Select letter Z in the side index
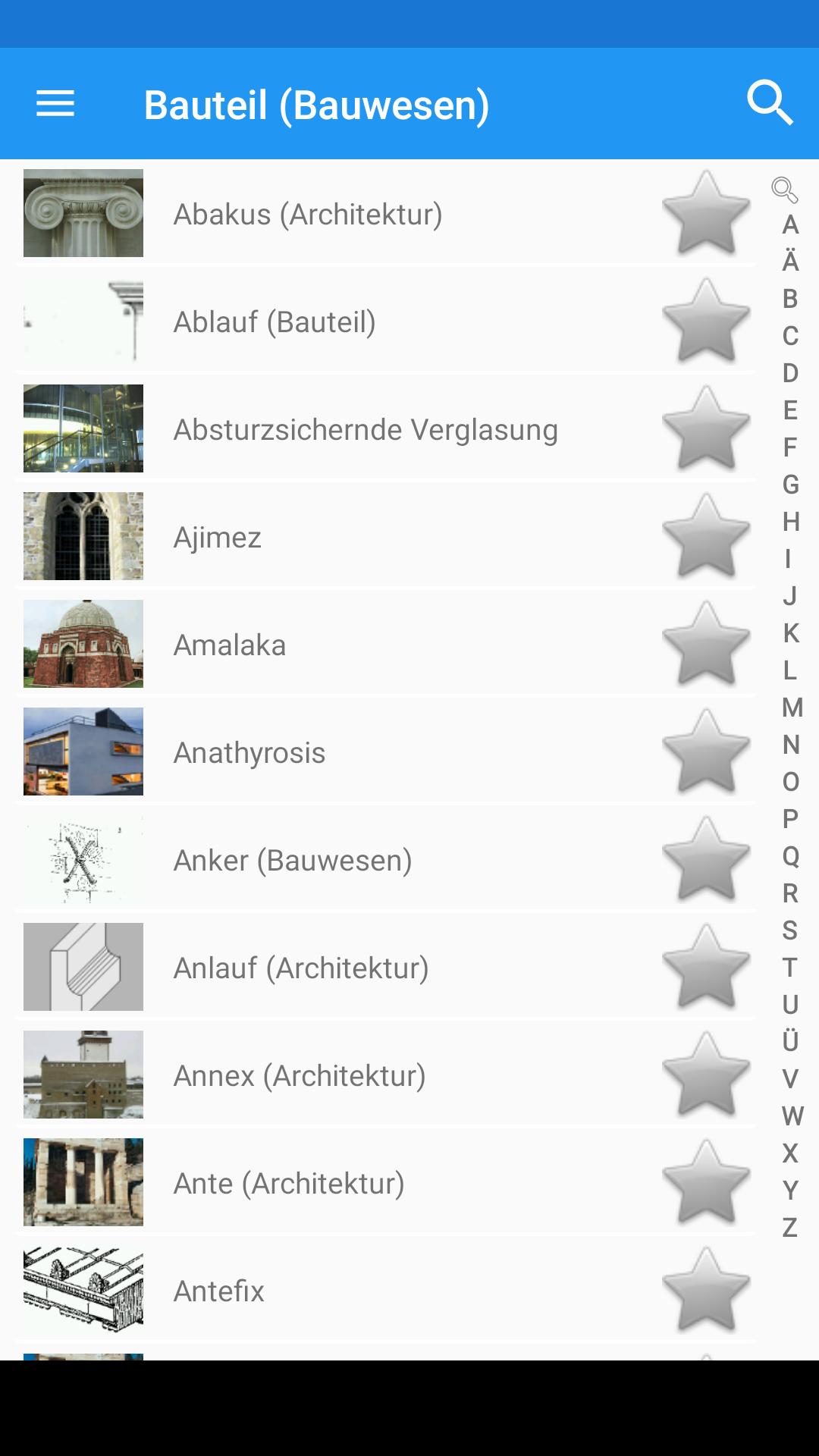The width and height of the screenshot is (819, 1456). click(790, 1227)
